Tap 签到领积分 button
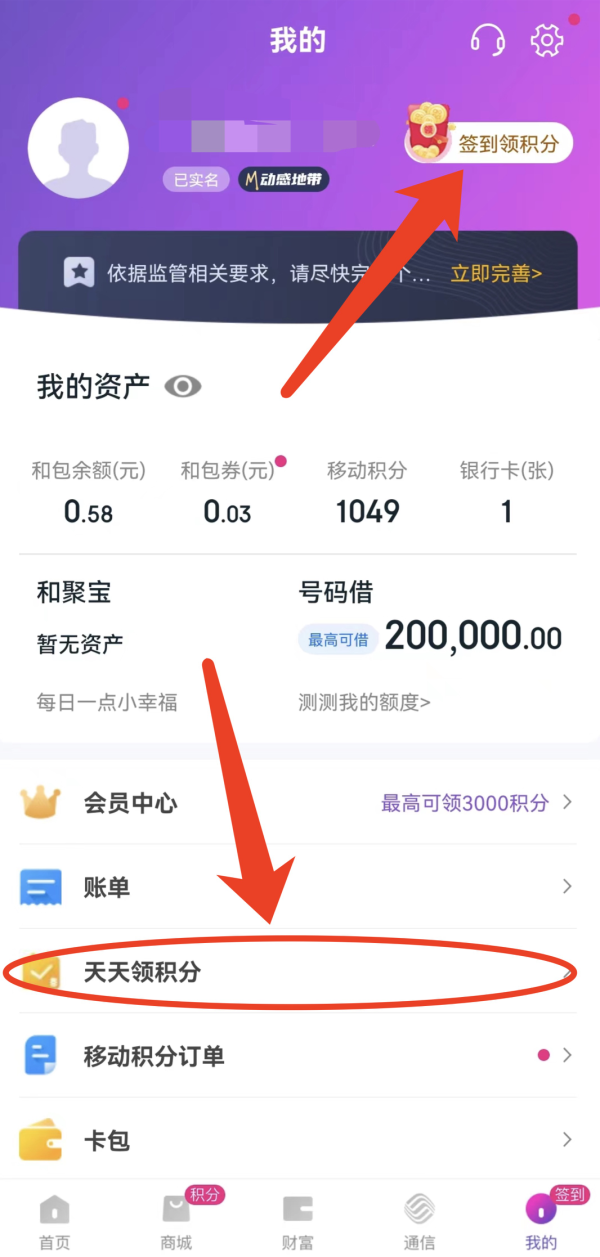 [x=490, y=143]
